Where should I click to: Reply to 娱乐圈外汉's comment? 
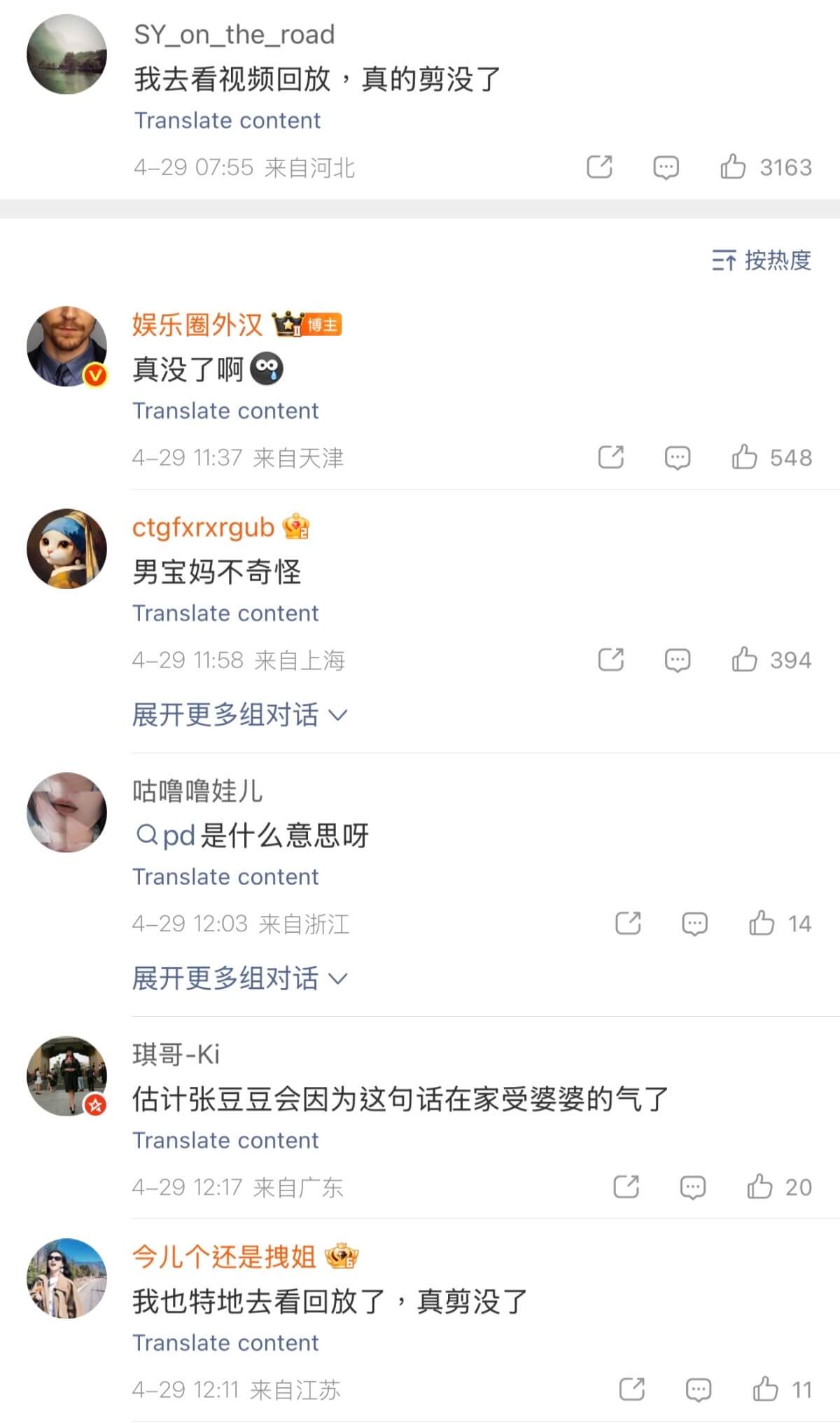[677, 458]
